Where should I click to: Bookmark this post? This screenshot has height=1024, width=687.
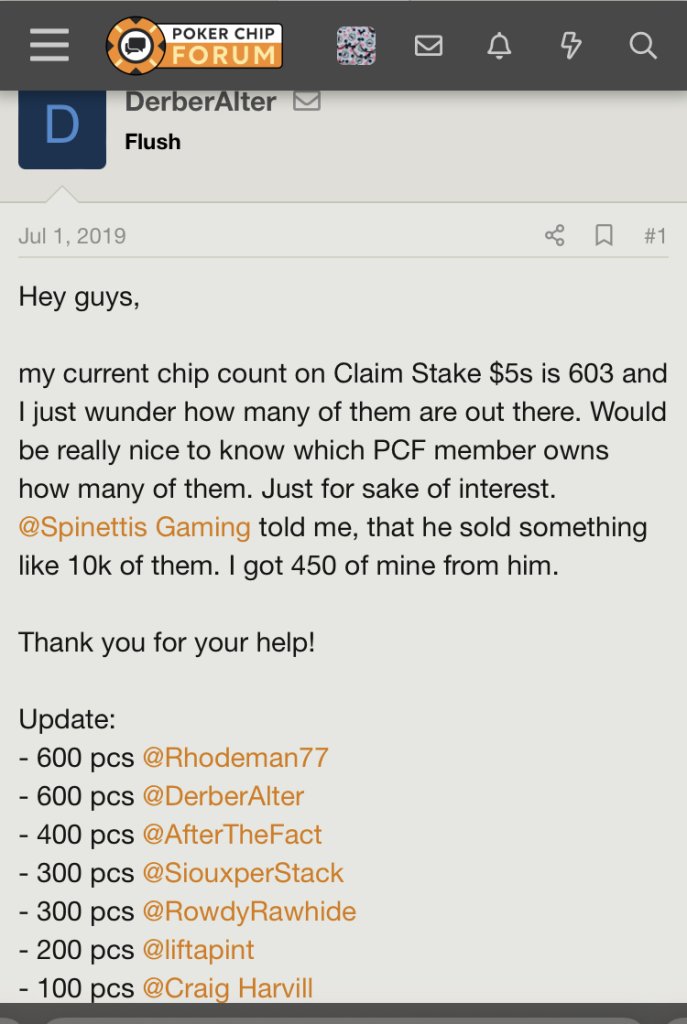(x=604, y=236)
